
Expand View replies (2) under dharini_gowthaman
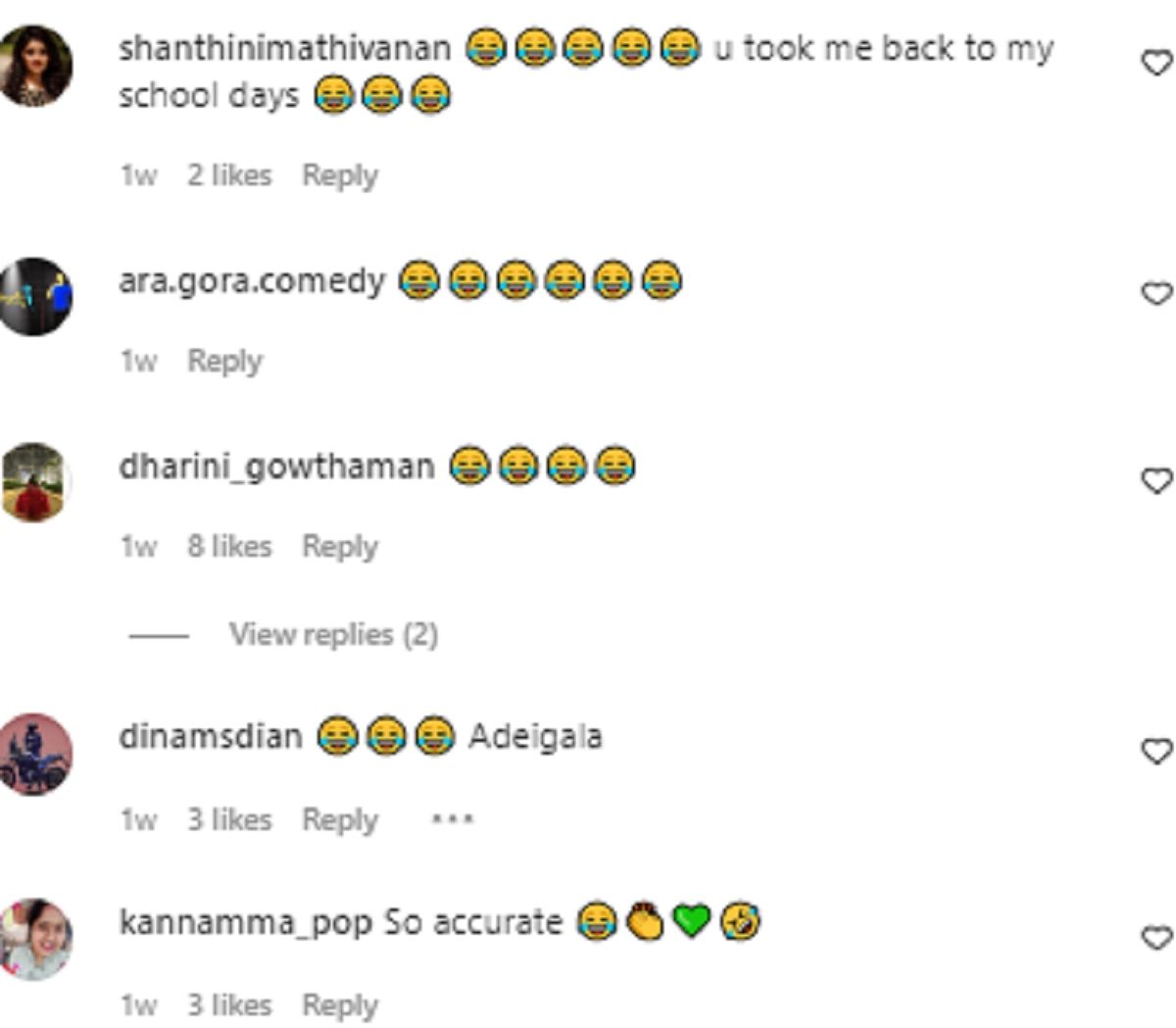pos(333,635)
